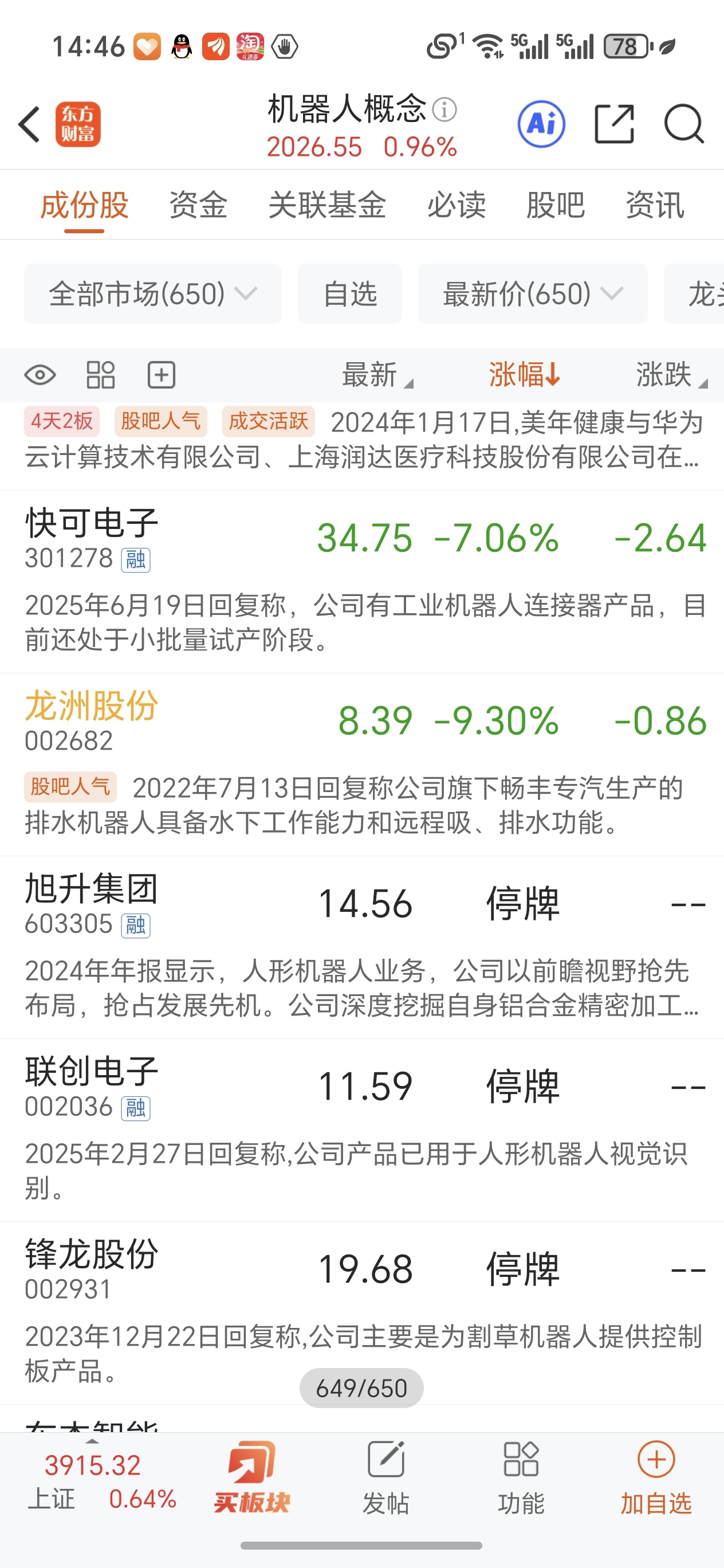724x1568 pixels.
Task: Switch to the 关联基金 tab
Action: (326, 205)
